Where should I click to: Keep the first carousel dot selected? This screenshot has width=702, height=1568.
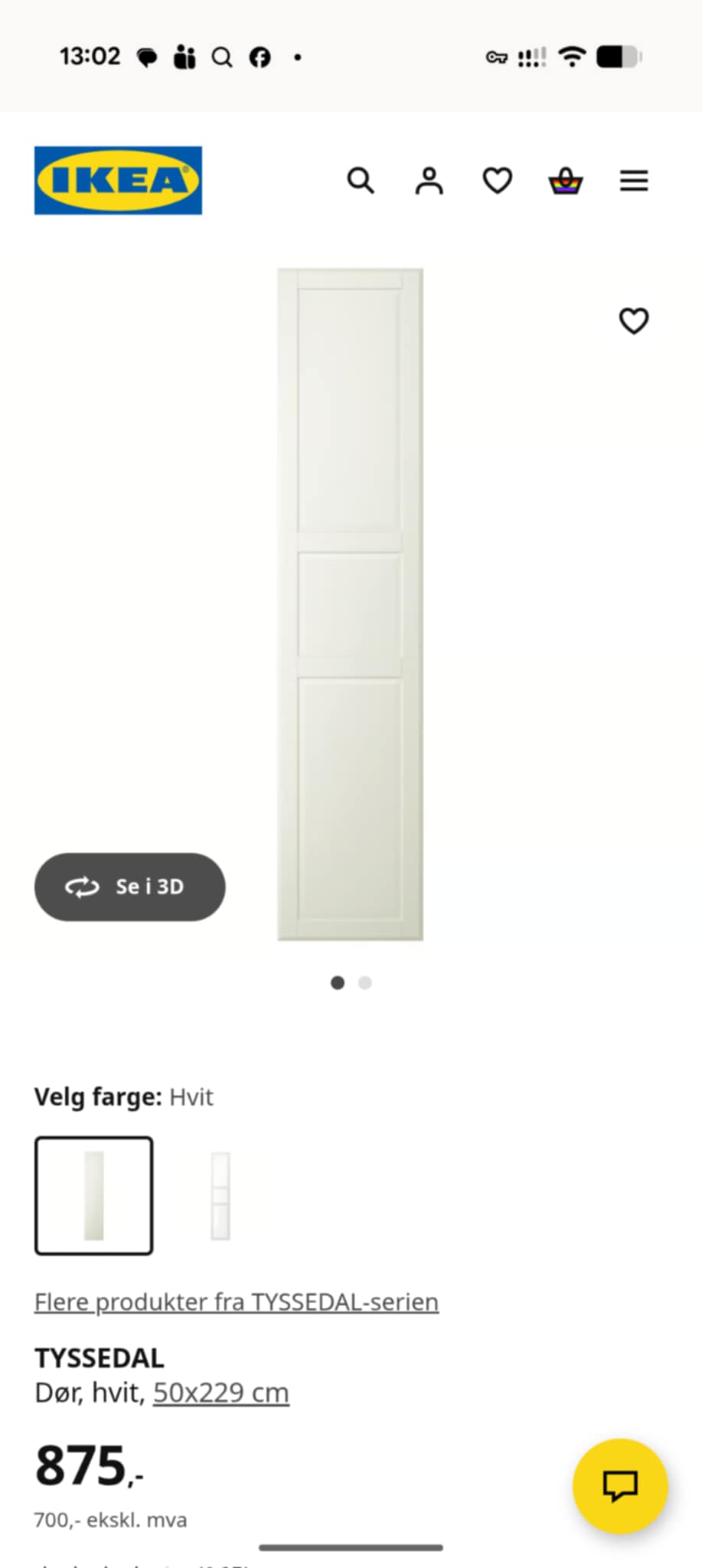coord(337,983)
